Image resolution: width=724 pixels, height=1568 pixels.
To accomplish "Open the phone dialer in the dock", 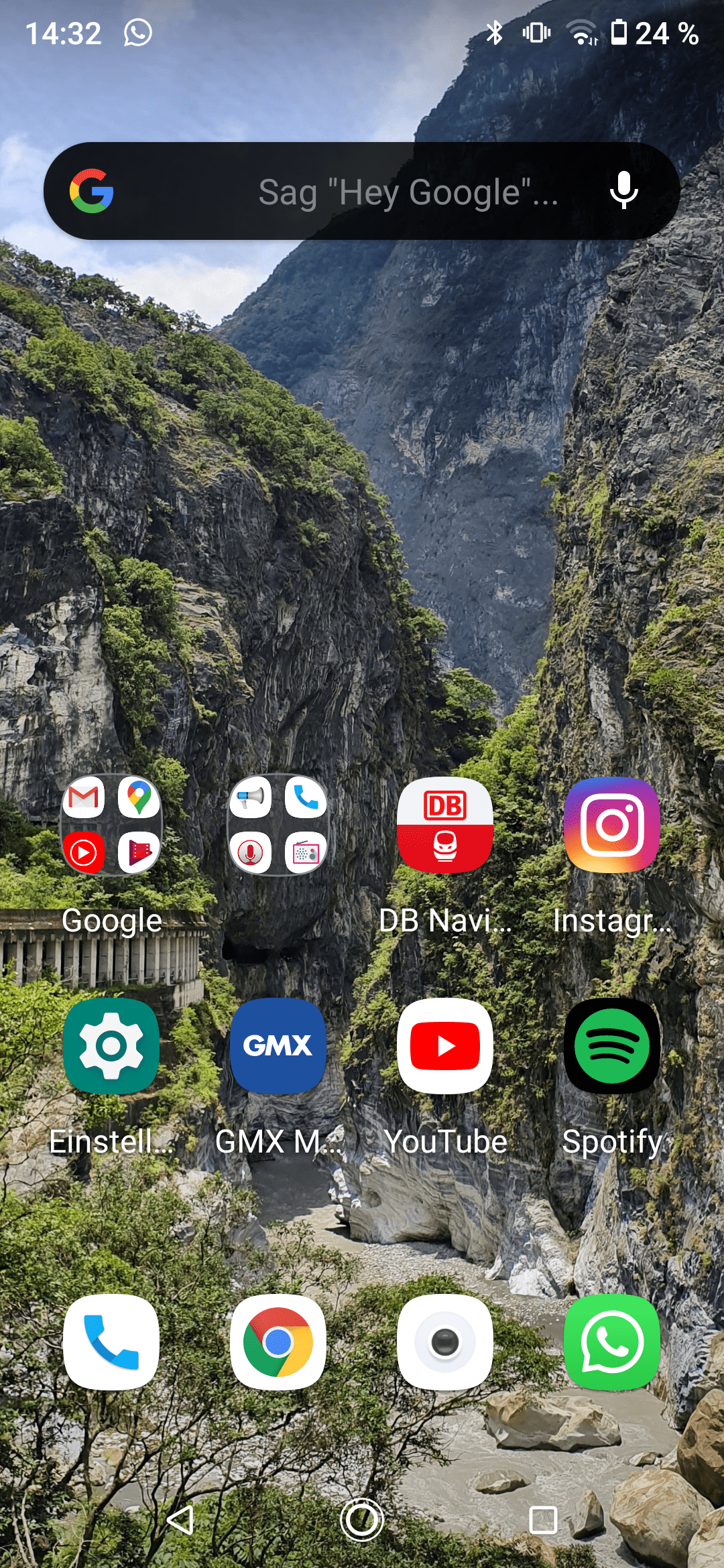I will (x=111, y=1342).
